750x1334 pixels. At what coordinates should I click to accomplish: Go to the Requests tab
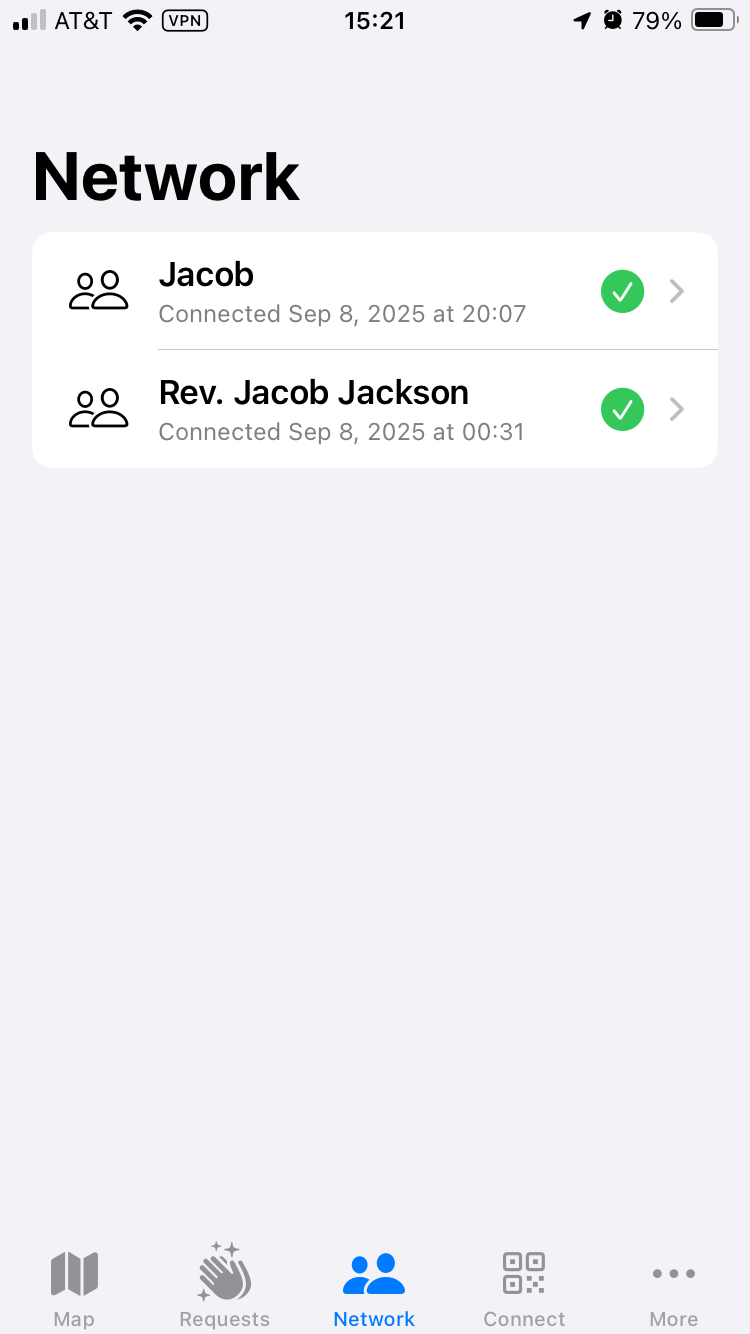pos(224,1288)
